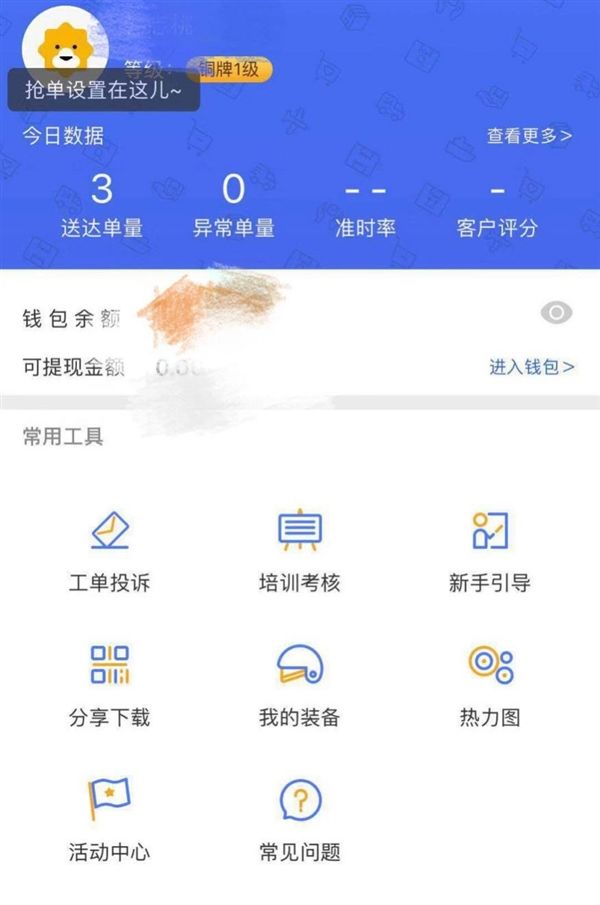Enter the wallet via 进入钱包
The image size is (600, 905).
531,367
